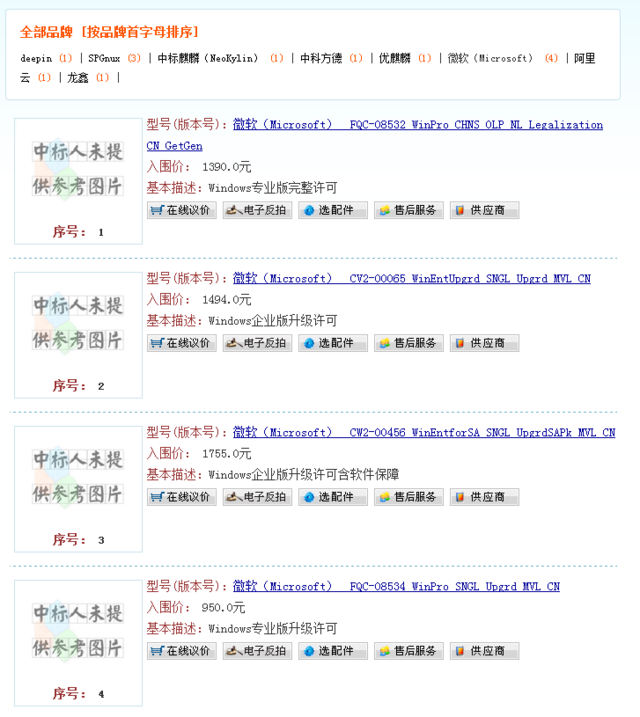Tap 在线议价 for product number 1
640x717 pixels.
(x=181, y=211)
